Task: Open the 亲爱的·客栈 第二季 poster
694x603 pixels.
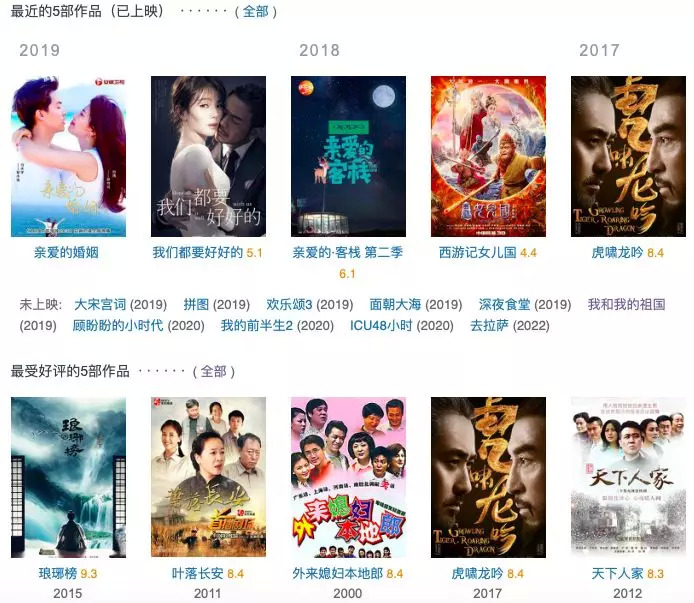Action: coord(348,156)
